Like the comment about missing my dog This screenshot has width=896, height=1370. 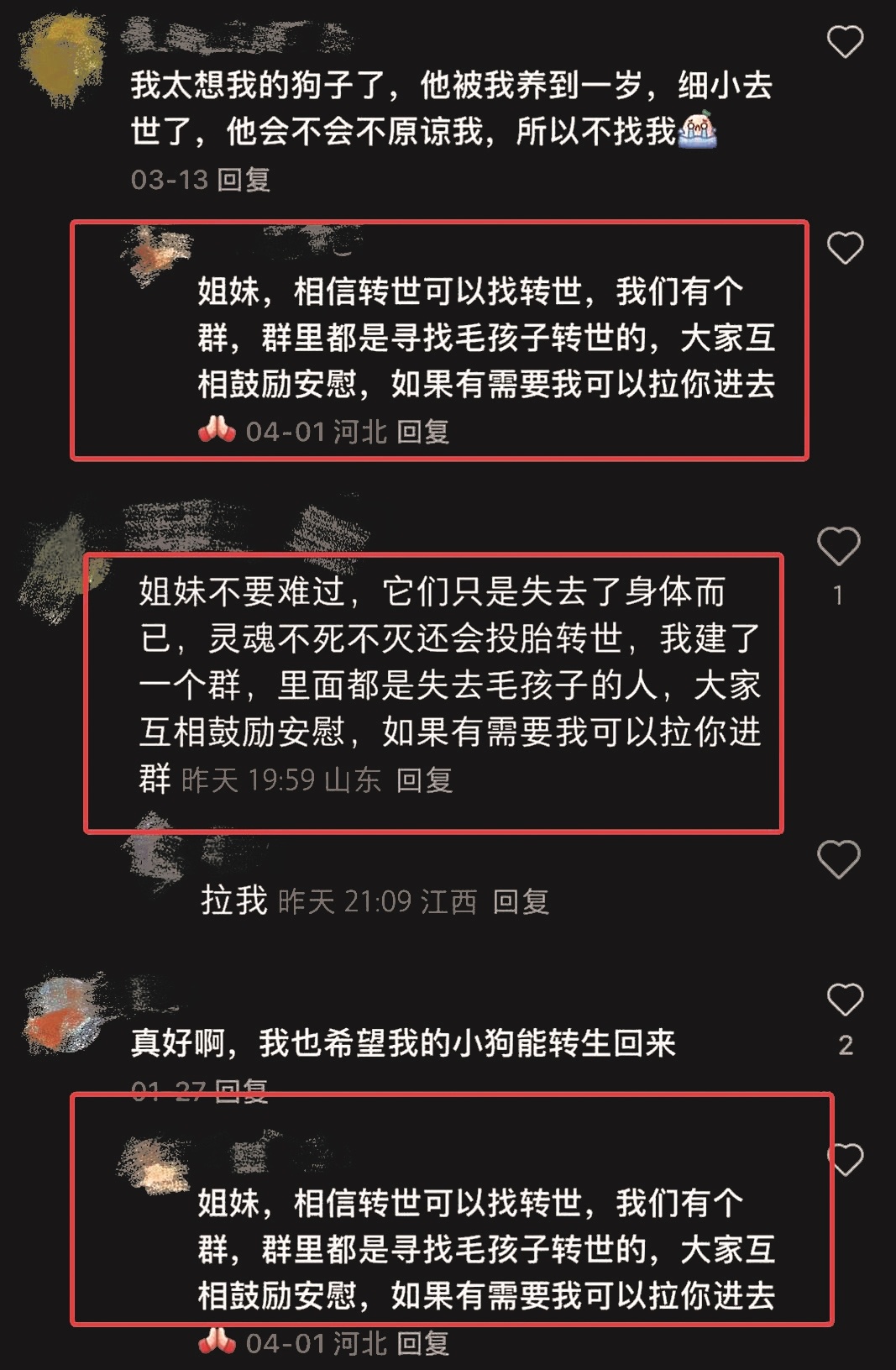845,42
